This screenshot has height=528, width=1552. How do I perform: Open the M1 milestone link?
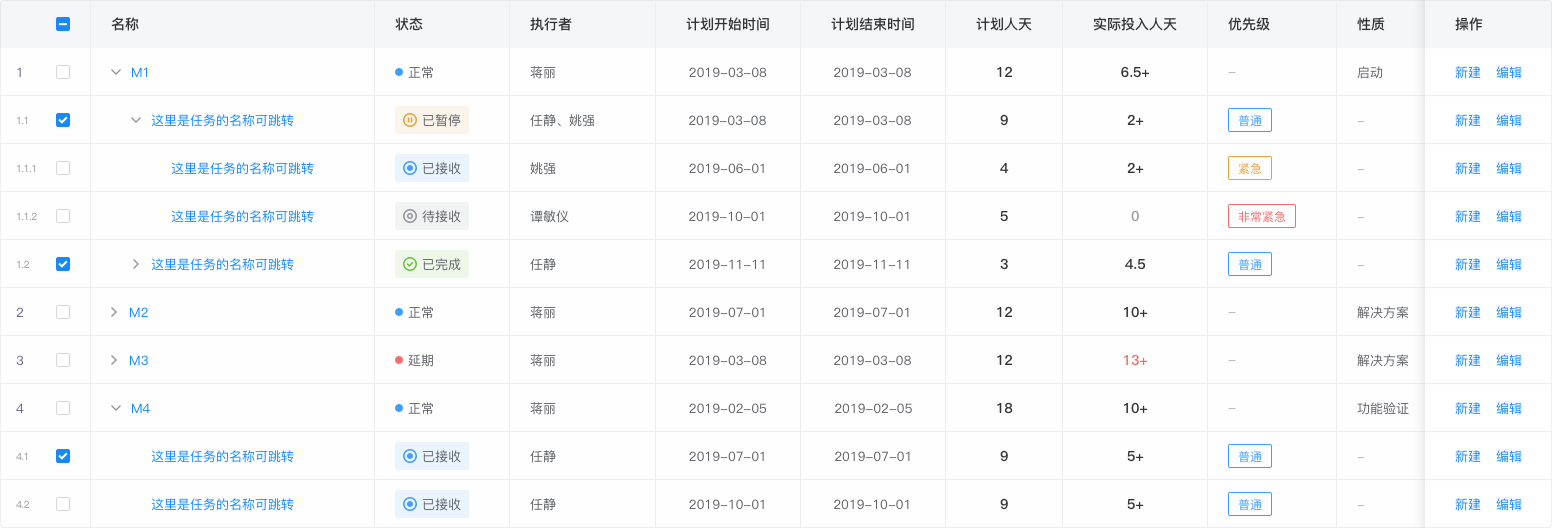tap(140, 72)
